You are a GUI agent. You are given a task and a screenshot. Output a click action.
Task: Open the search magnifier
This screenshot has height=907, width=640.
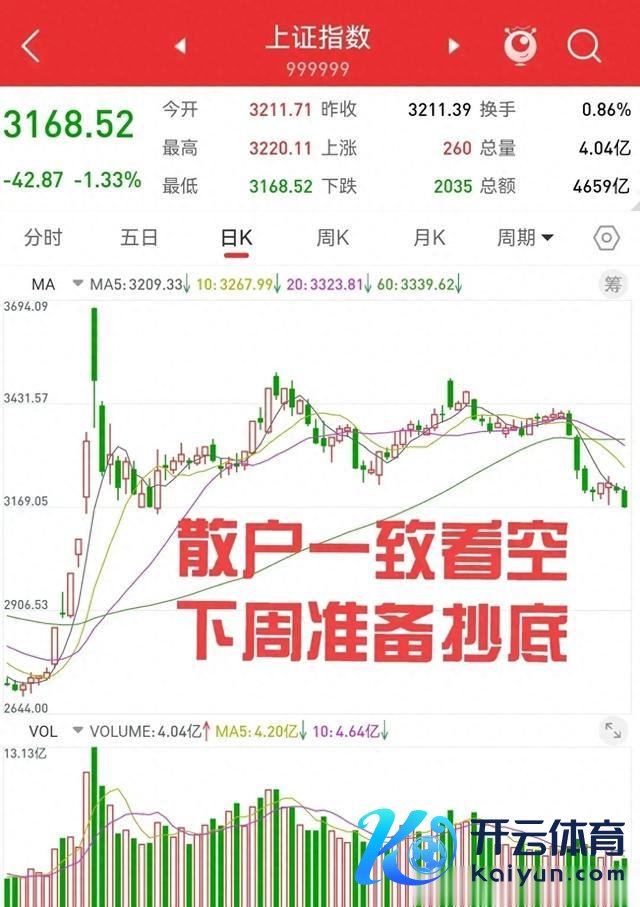click(583, 44)
